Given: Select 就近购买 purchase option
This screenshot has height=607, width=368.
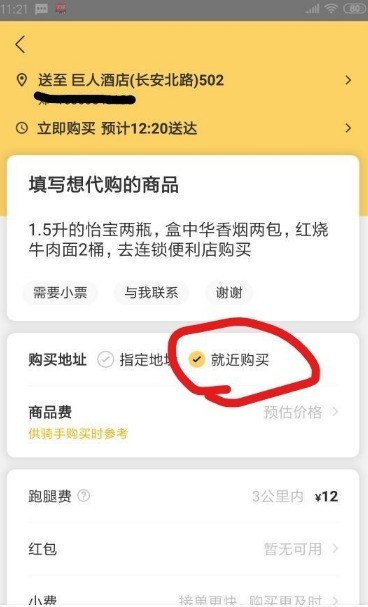Looking at the screenshot, I should [x=229, y=360].
